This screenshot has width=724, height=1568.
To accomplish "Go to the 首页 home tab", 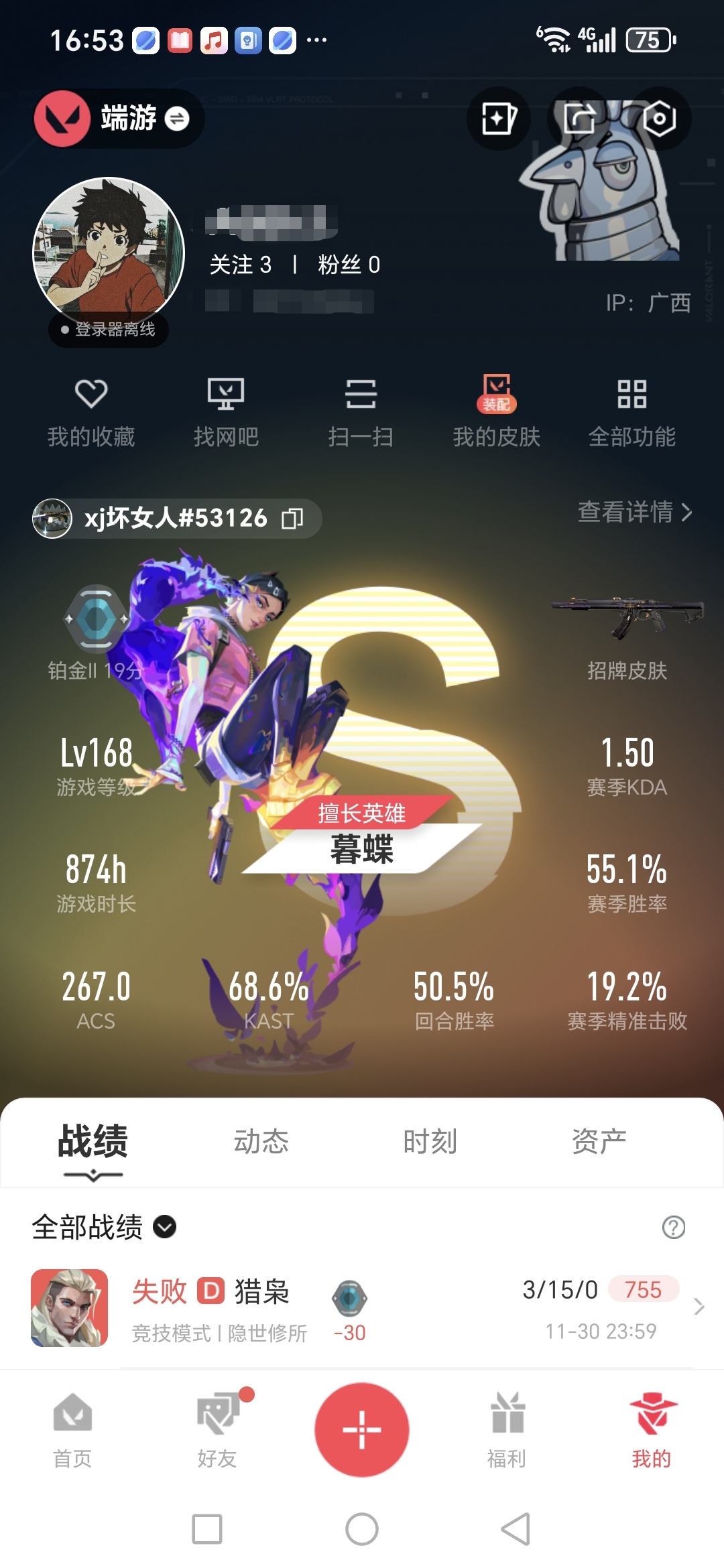I will (x=72, y=1429).
